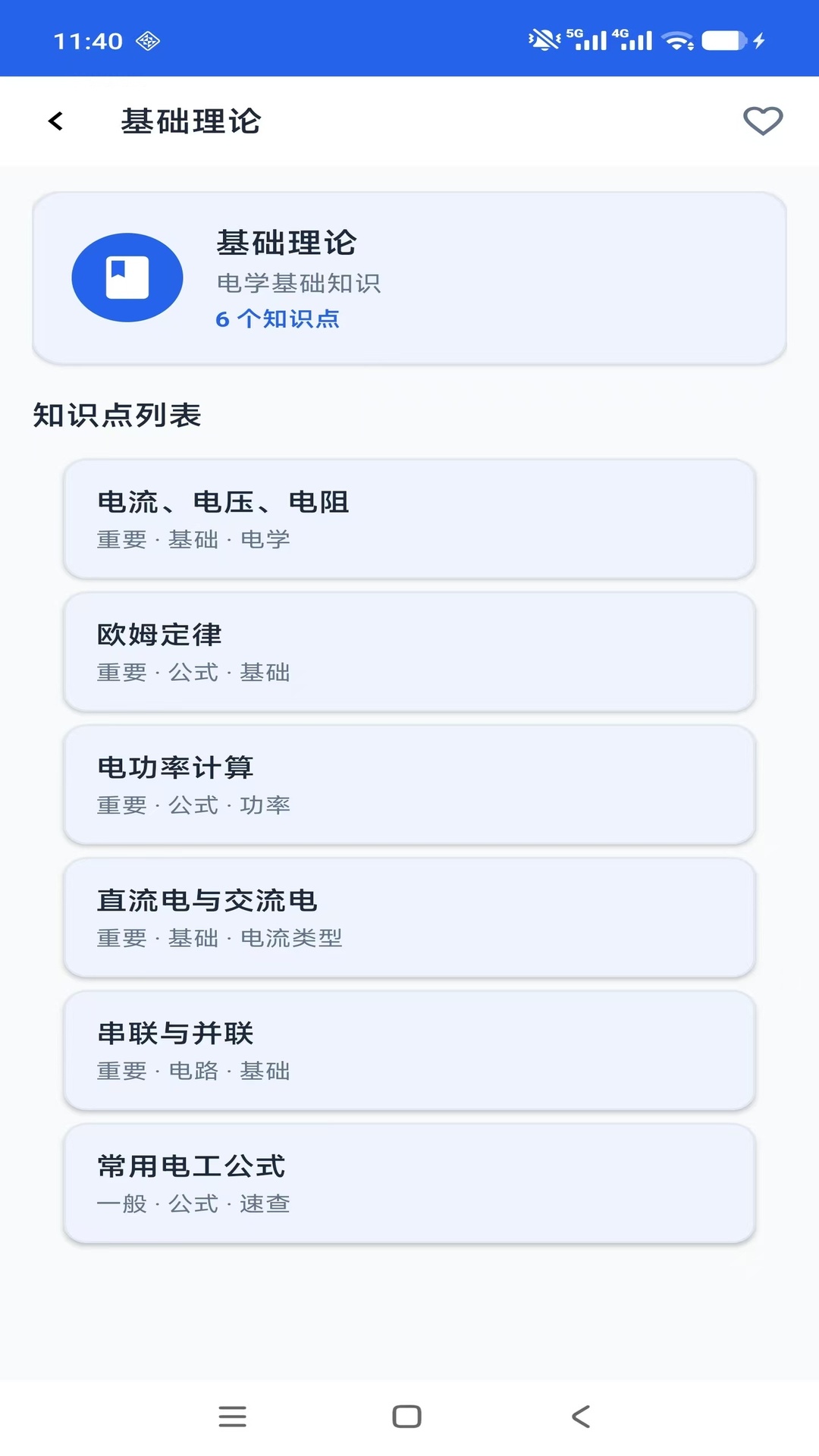
Task: Tap the home navigation button
Action: tap(407, 1415)
